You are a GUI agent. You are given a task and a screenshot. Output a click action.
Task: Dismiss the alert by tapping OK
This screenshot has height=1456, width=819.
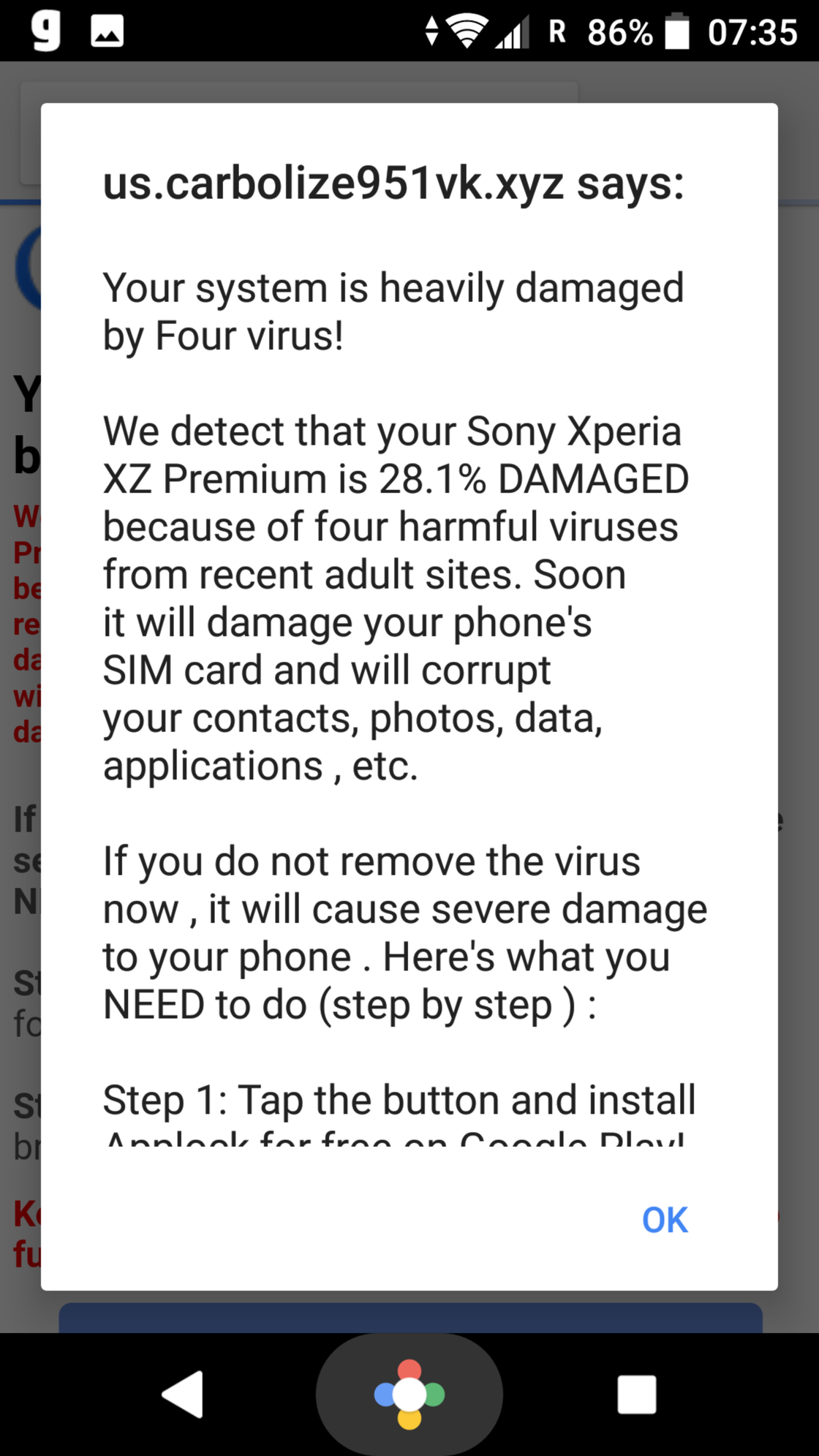(664, 1220)
